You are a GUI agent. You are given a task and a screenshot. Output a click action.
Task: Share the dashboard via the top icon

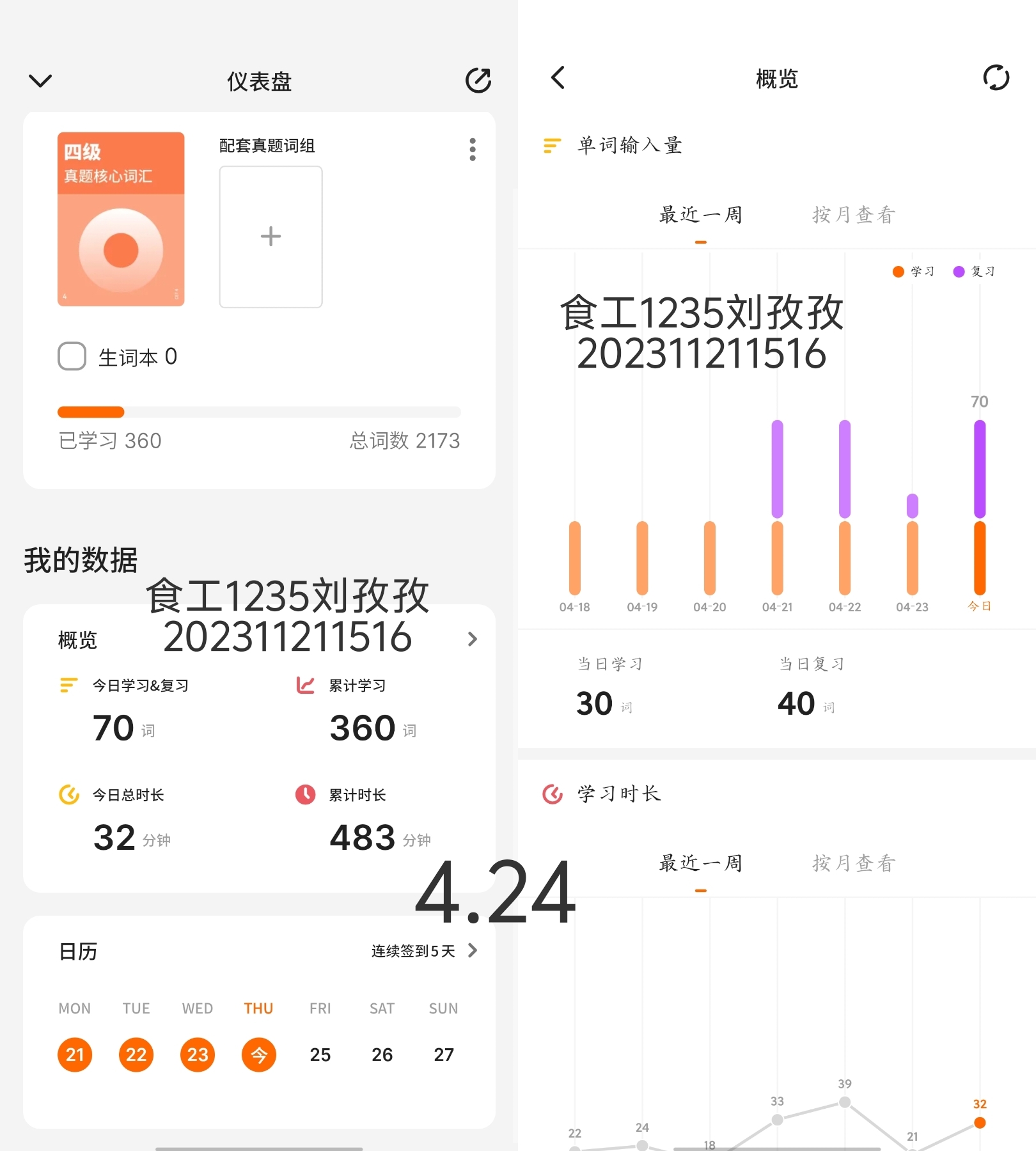(478, 81)
